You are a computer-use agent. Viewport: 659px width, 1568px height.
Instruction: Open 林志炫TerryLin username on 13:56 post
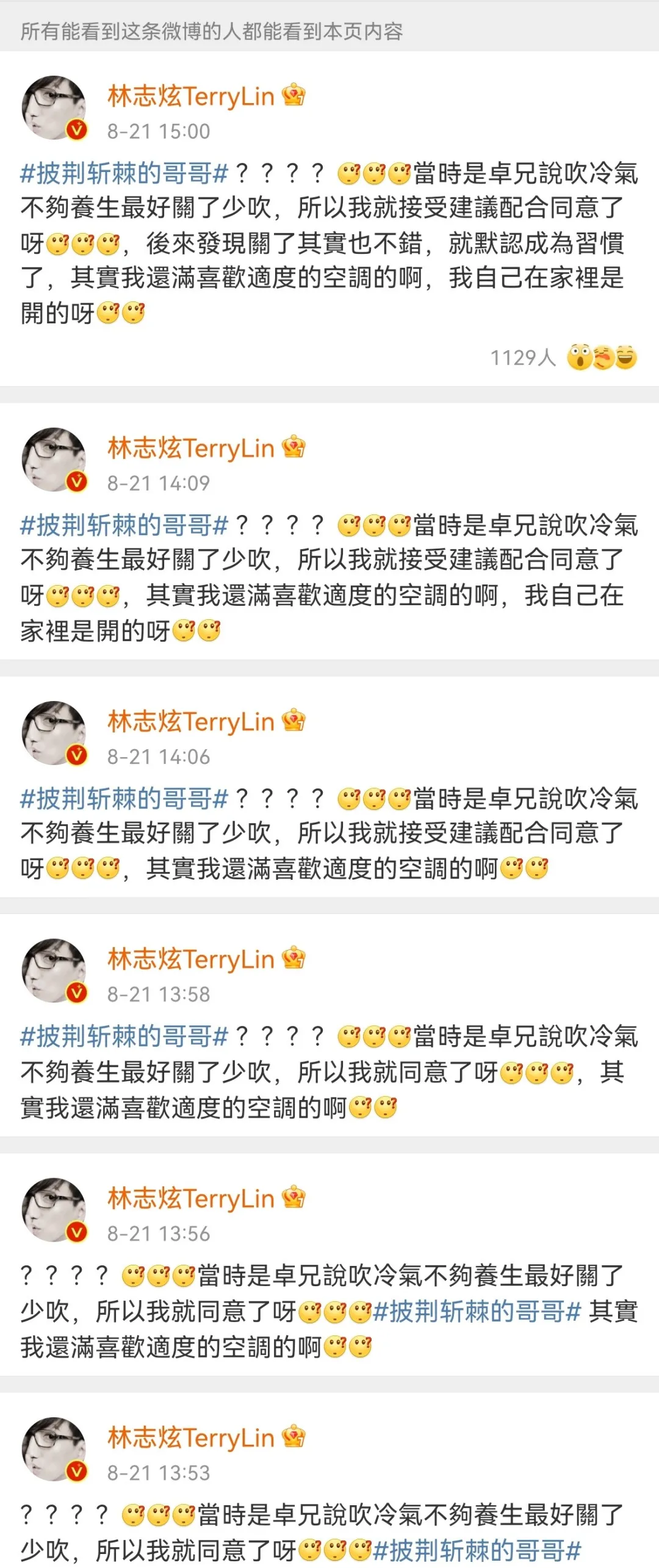[x=191, y=1199]
